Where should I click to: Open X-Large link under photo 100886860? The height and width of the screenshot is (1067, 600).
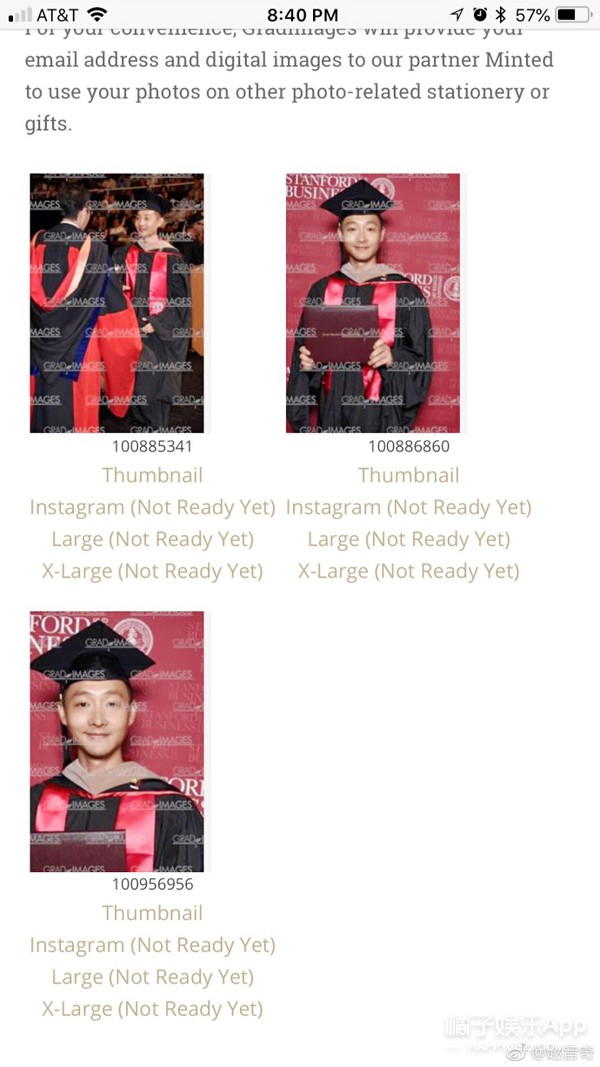pos(408,571)
